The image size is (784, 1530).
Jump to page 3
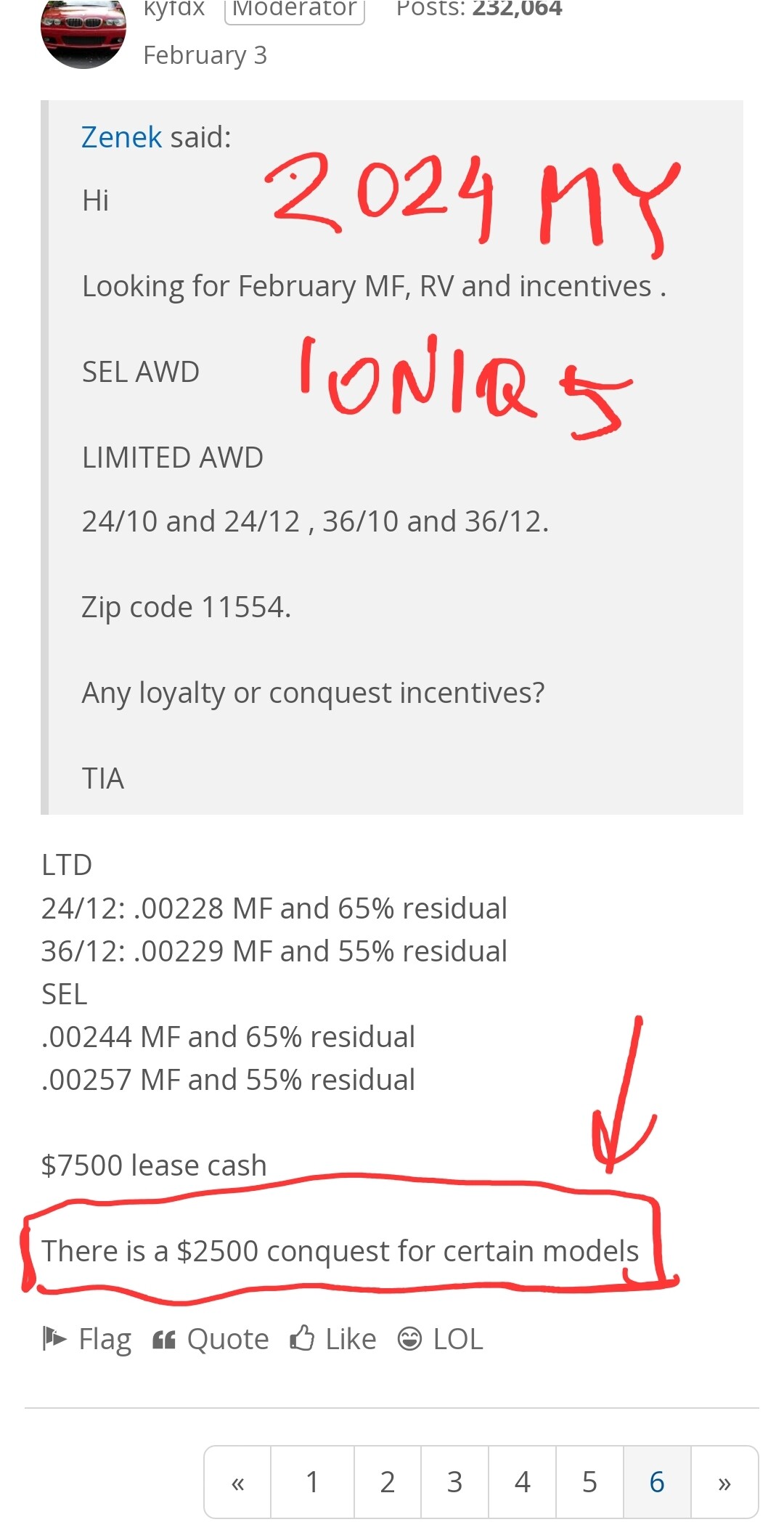pyautogui.click(x=454, y=1482)
